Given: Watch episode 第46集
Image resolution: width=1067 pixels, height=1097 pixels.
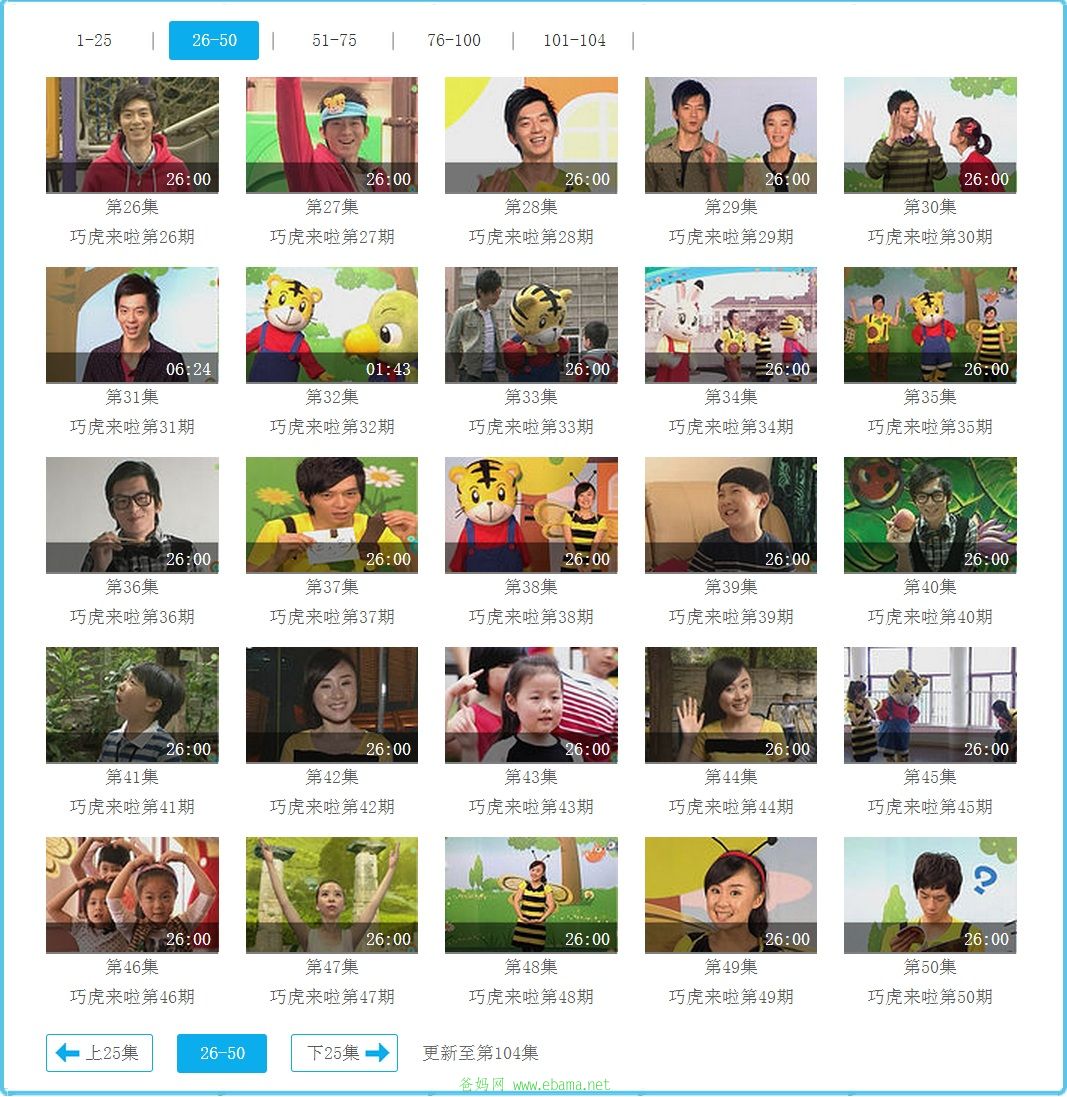Looking at the screenshot, I should pyautogui.click(x=132, y=895).
